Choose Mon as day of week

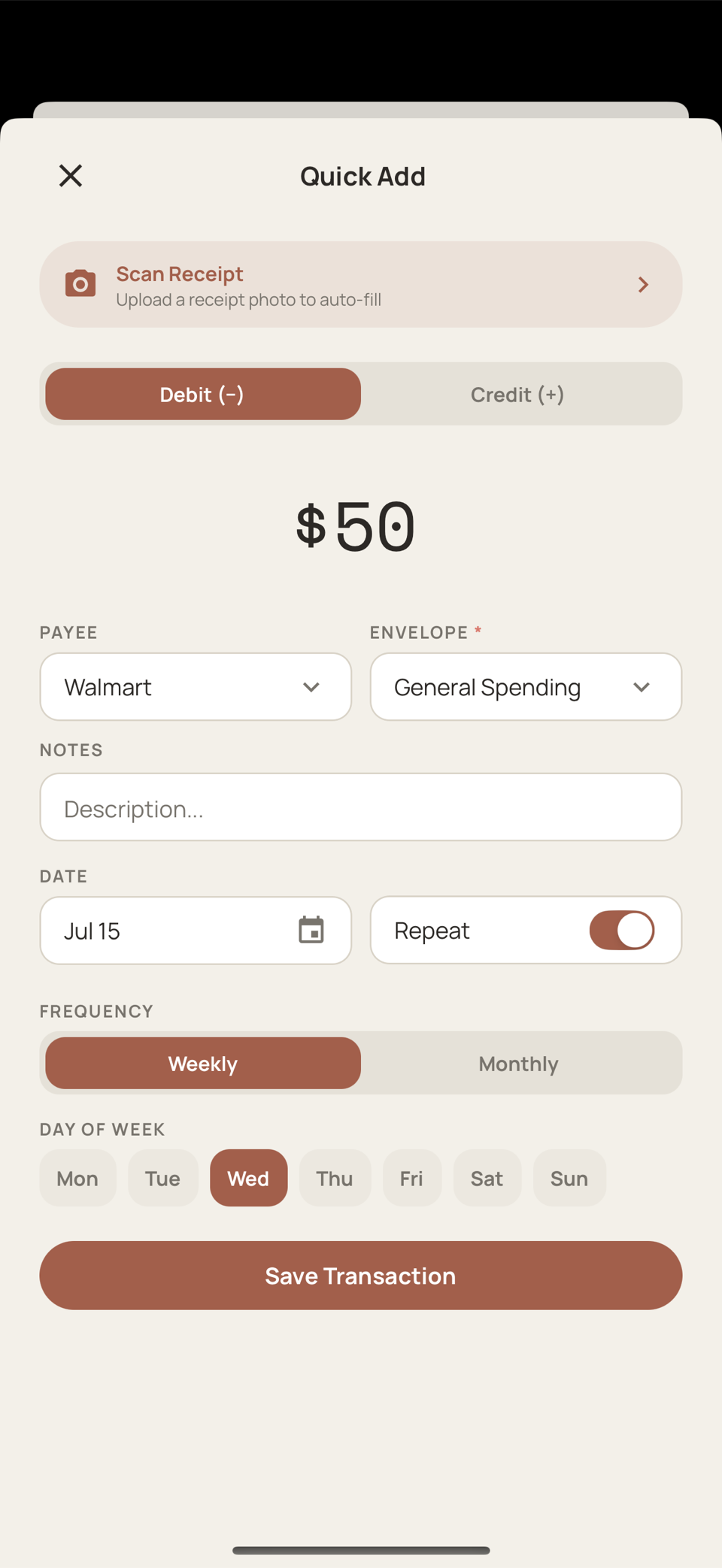[78, 1178]
